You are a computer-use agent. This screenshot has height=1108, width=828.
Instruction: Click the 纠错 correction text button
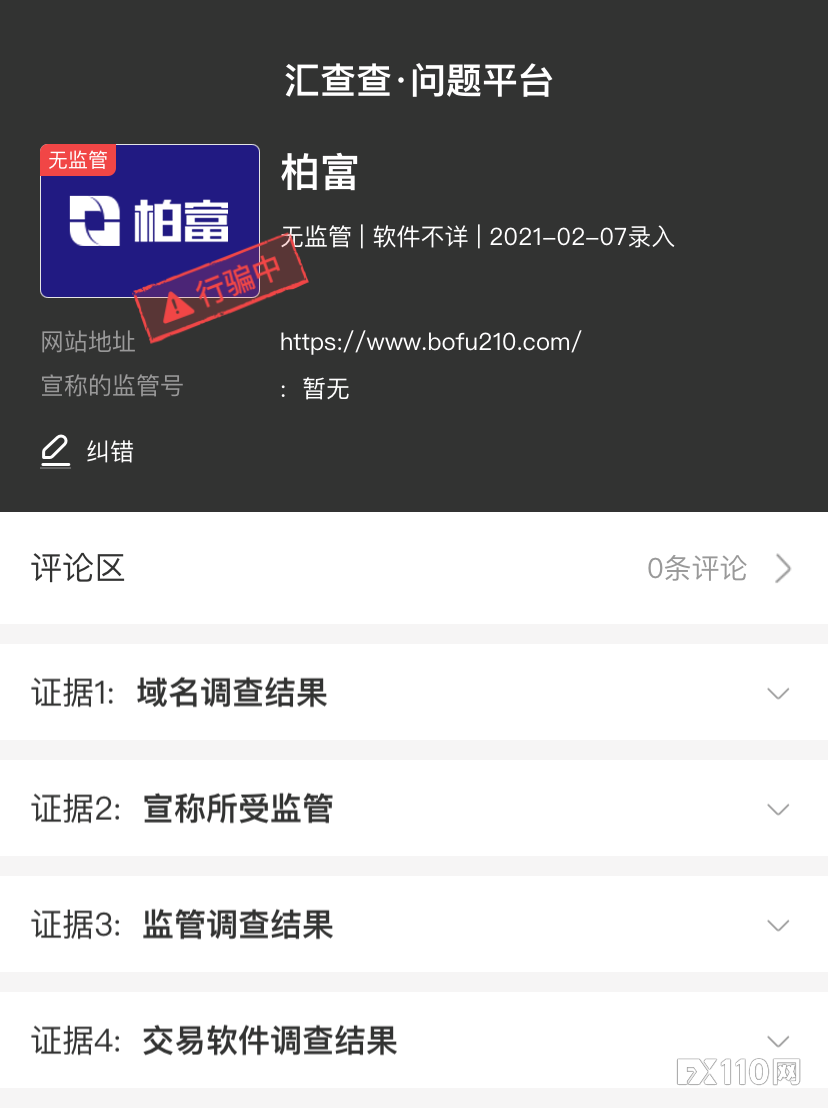pyautogui.click(x=110, y=452)
